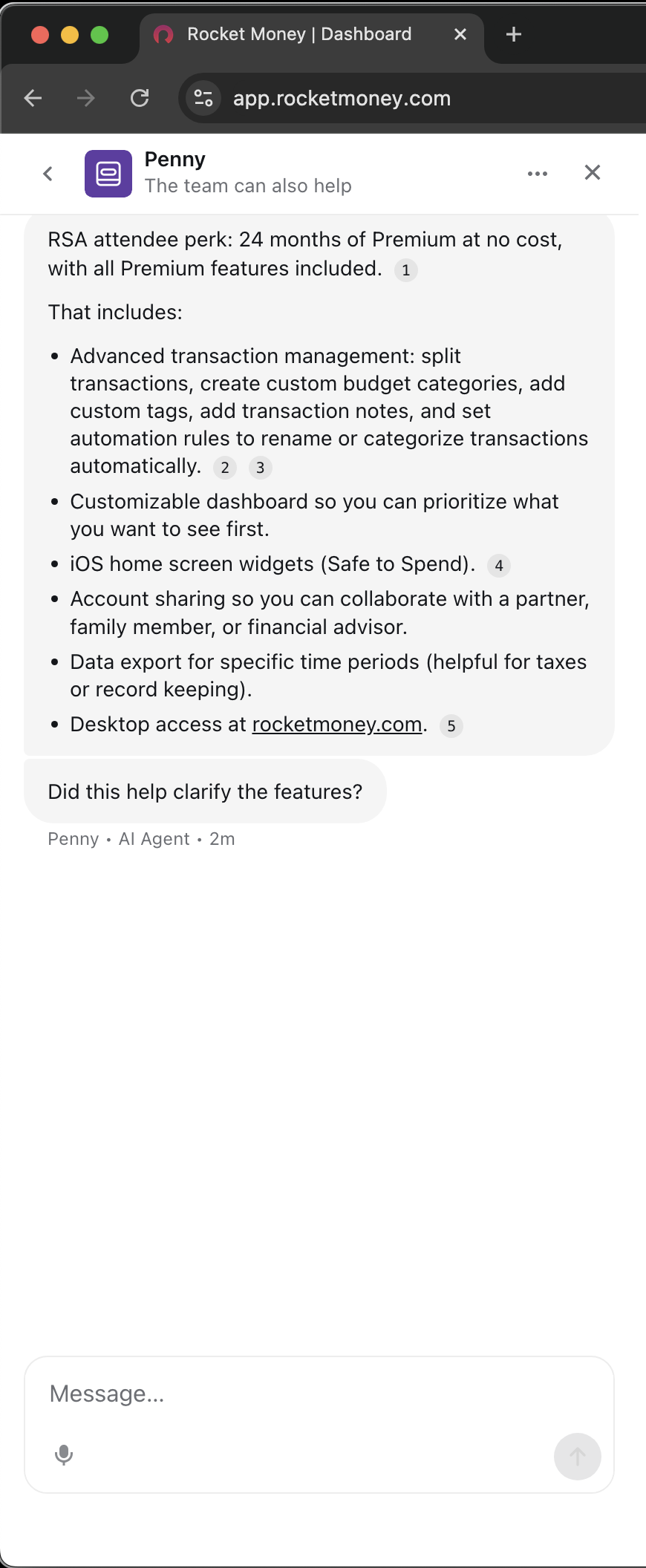Close the Penny chat panel with the X
646x1568 pixels.
click(x=592, y=173)
